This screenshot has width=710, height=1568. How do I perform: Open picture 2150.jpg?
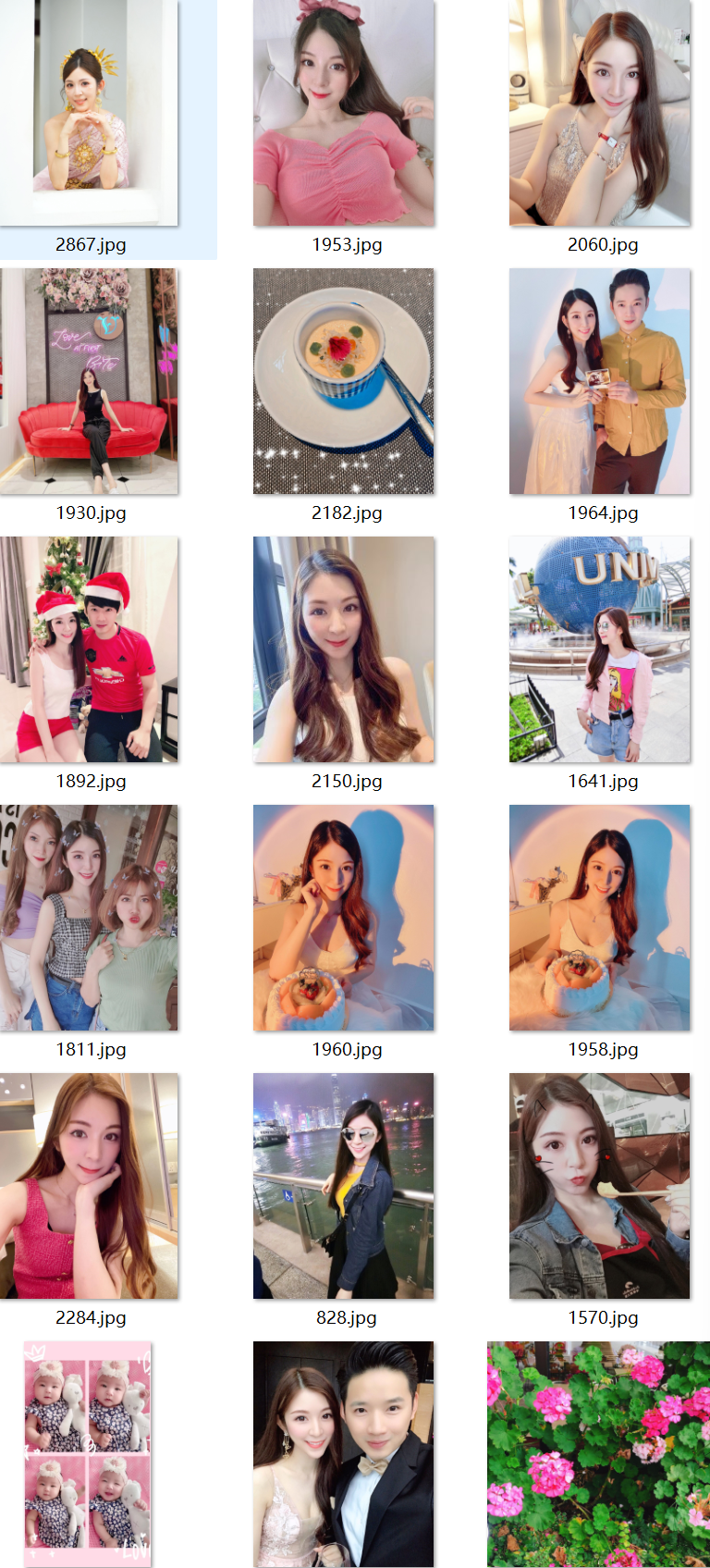coord(344,649)
